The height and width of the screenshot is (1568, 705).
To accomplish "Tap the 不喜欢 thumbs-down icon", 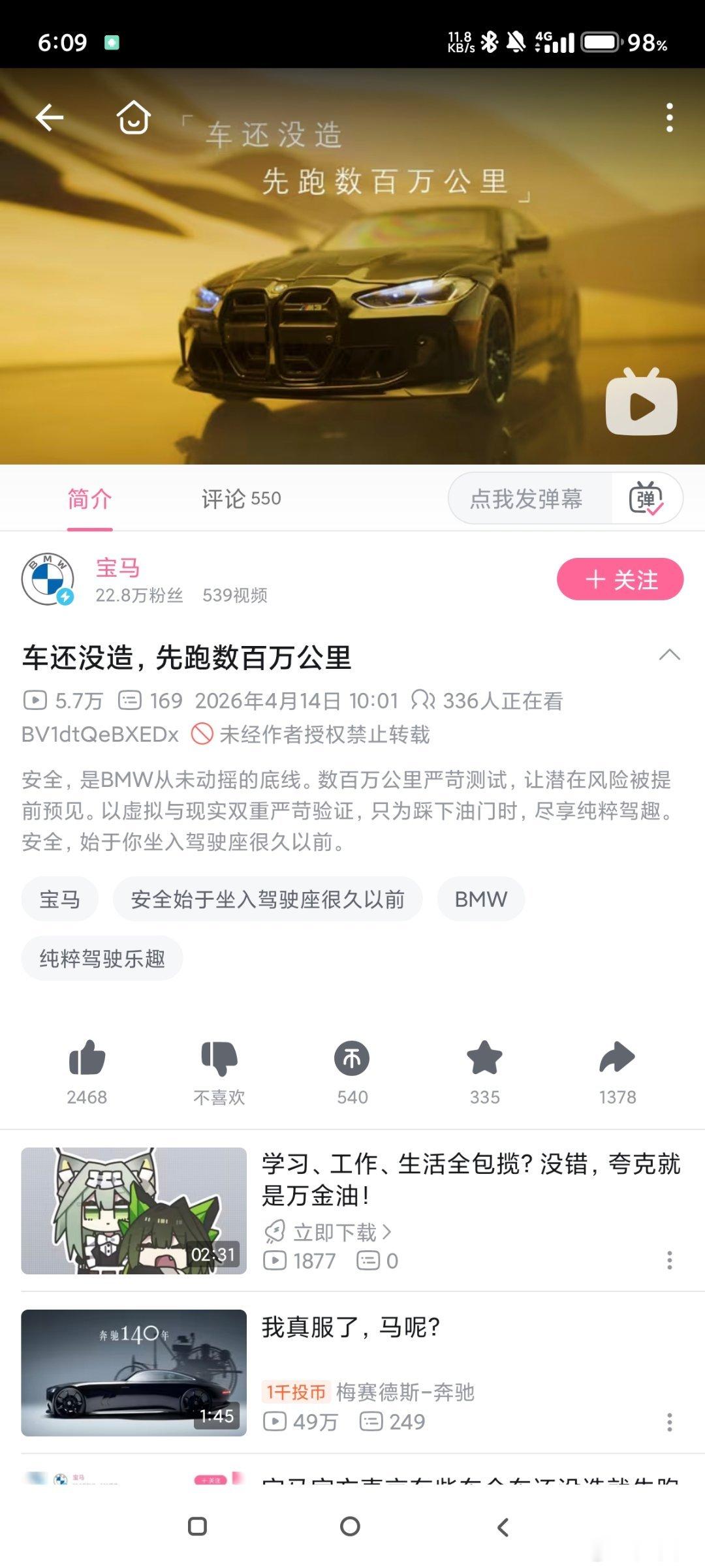I will (x=220, y=1058).
